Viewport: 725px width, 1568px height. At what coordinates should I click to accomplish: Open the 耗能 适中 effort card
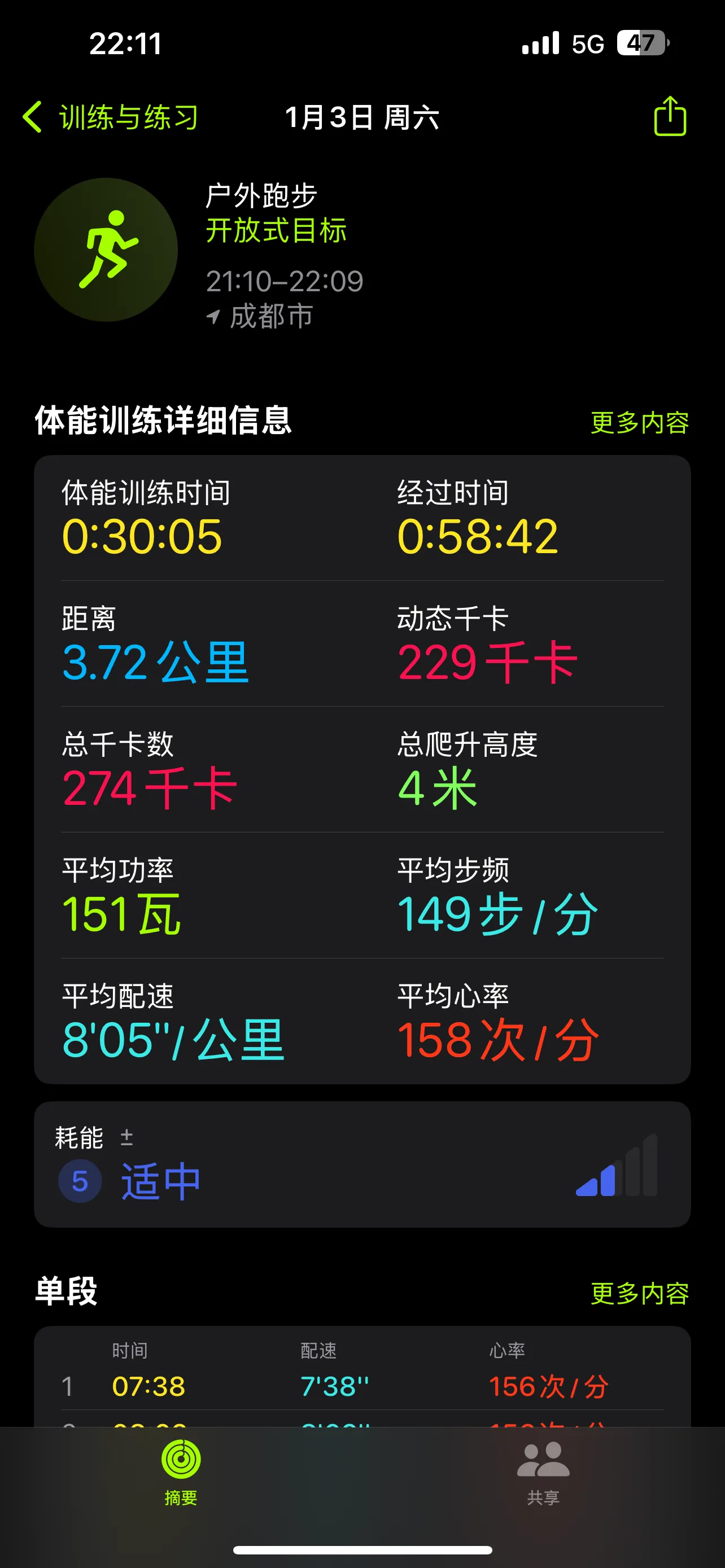click(x=362, y=1164)
